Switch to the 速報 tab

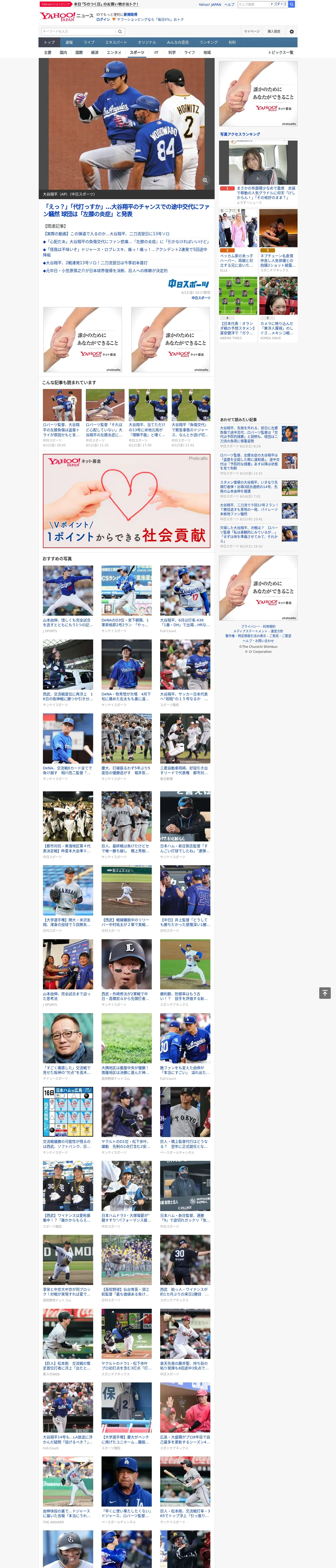[x=69, y=43]
